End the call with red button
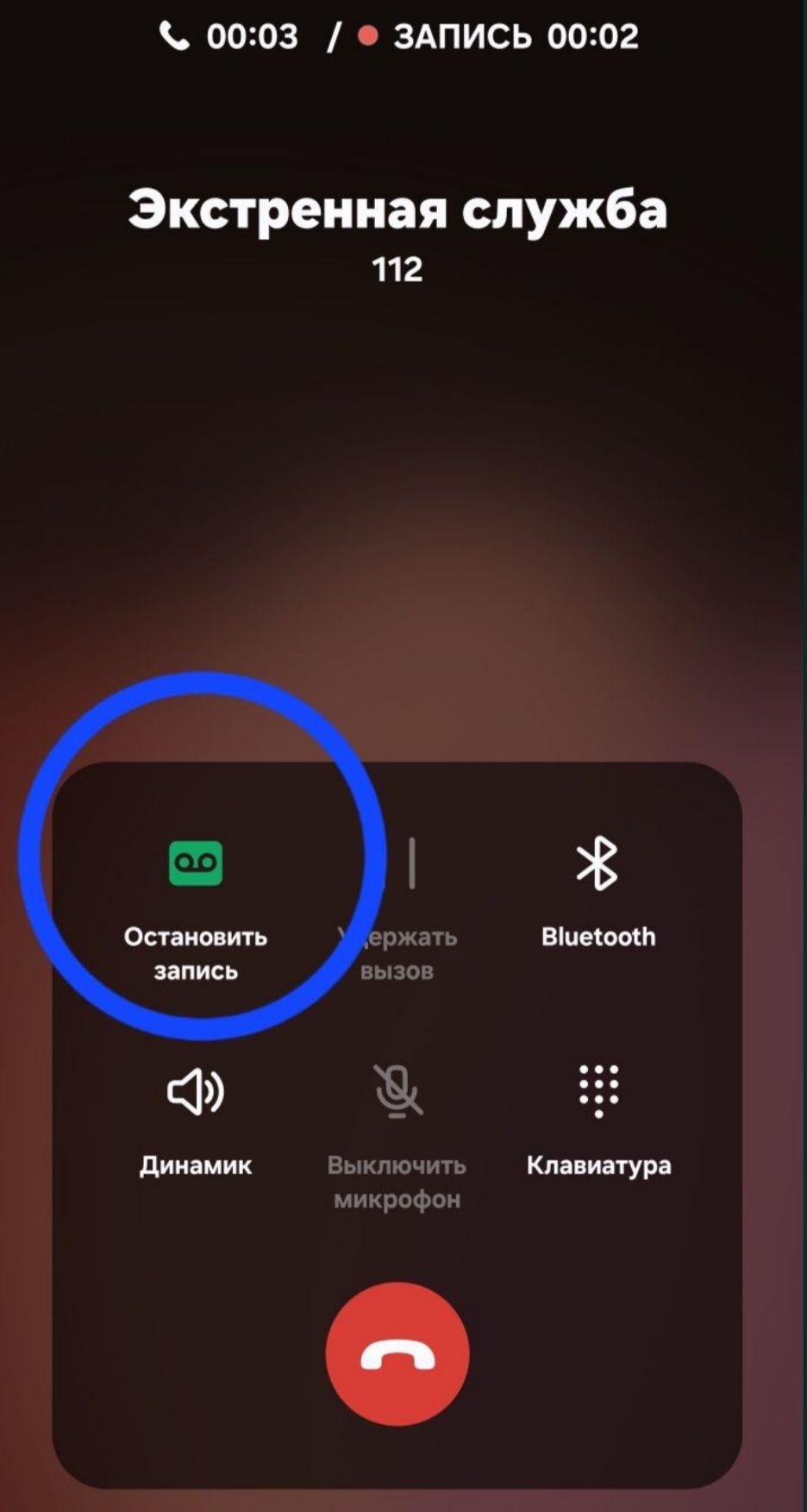 point(397,1354)
